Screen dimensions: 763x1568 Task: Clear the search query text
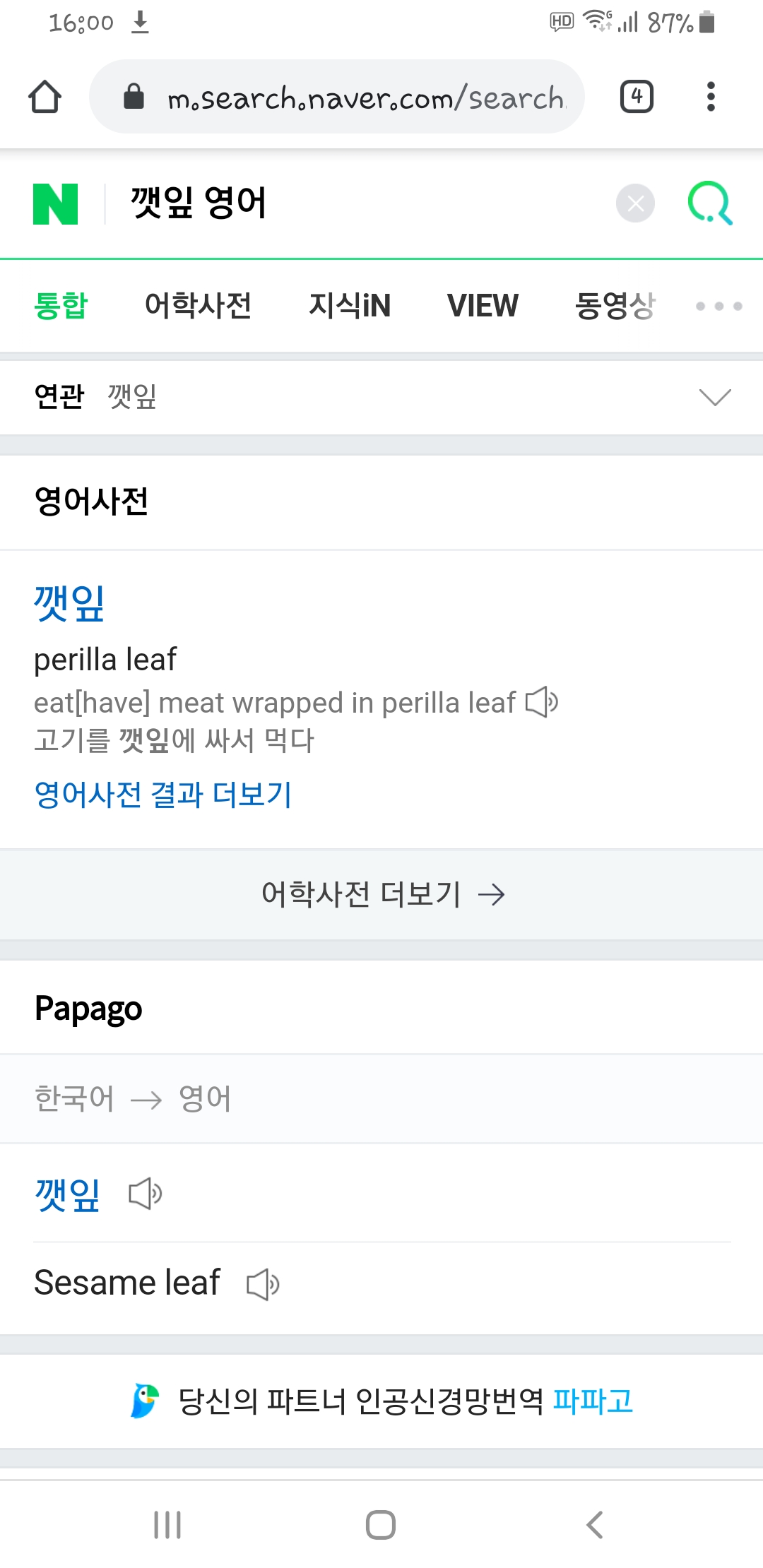click(x=635, y=203)
